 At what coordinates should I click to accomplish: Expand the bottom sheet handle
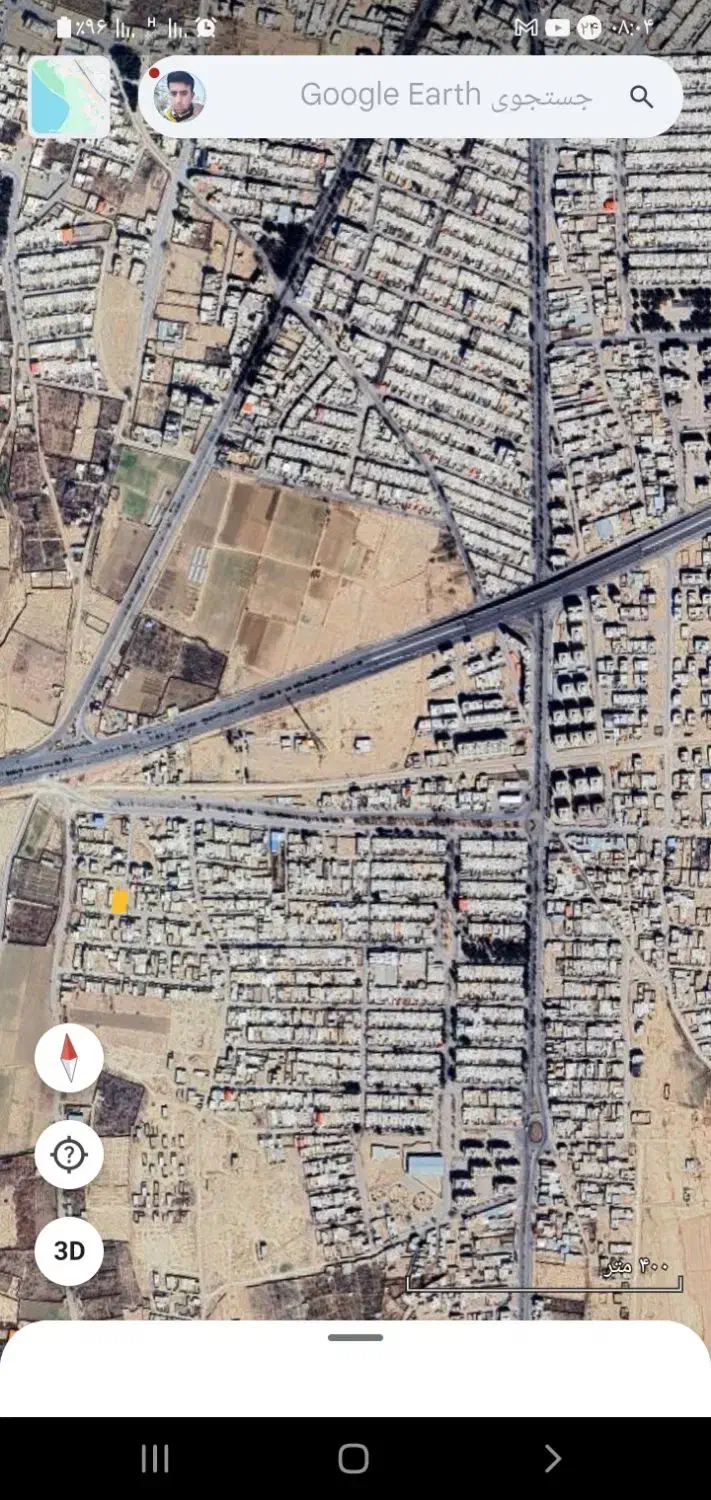click(x=355, y=1337)
